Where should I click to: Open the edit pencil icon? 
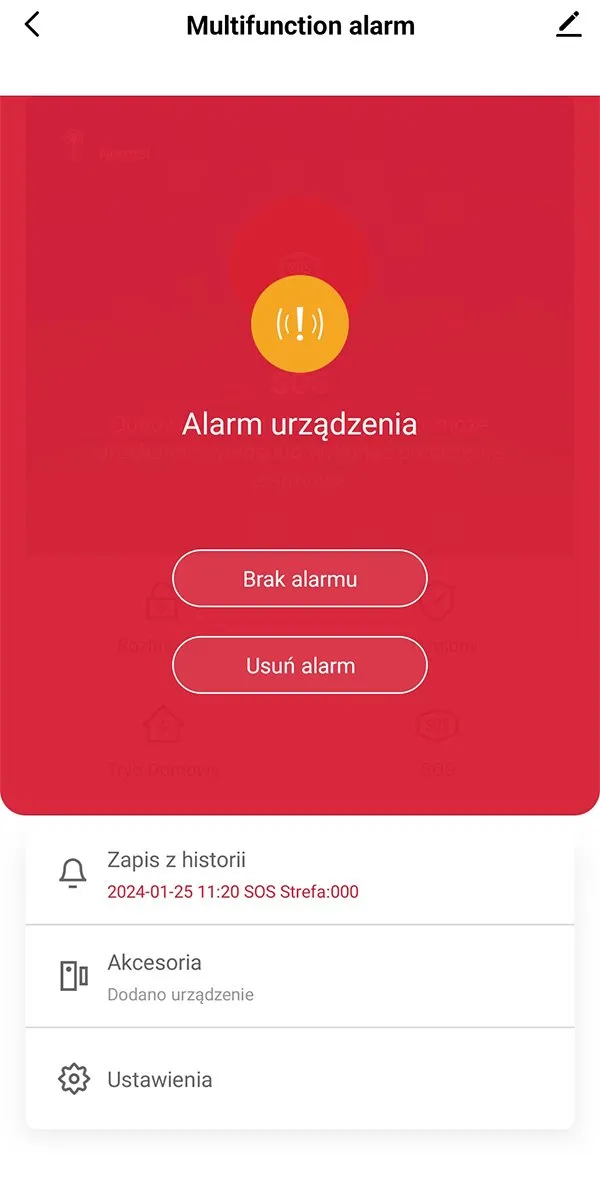click(568, 25)
